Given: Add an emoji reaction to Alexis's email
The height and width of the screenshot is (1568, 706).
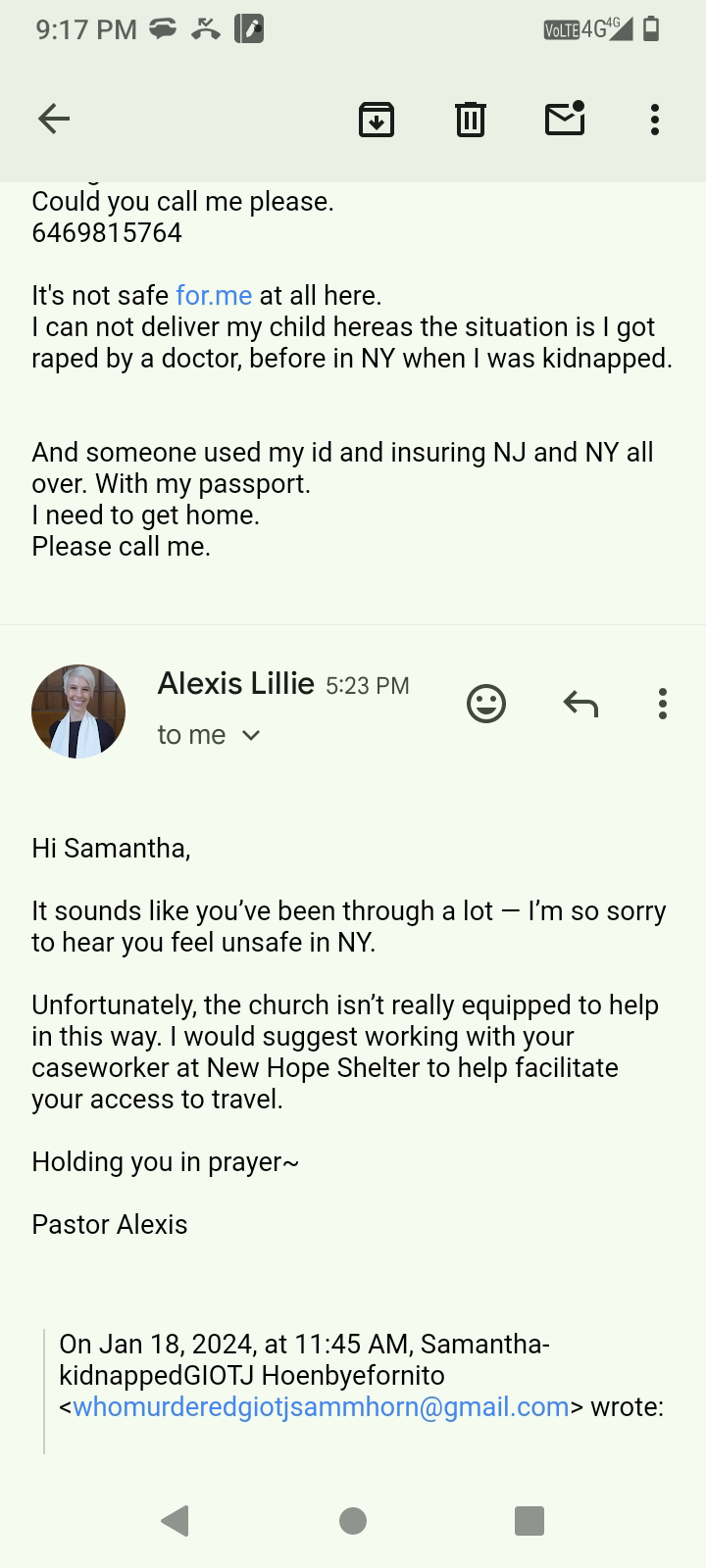Looking at the screenshot, I should point(486,704).
